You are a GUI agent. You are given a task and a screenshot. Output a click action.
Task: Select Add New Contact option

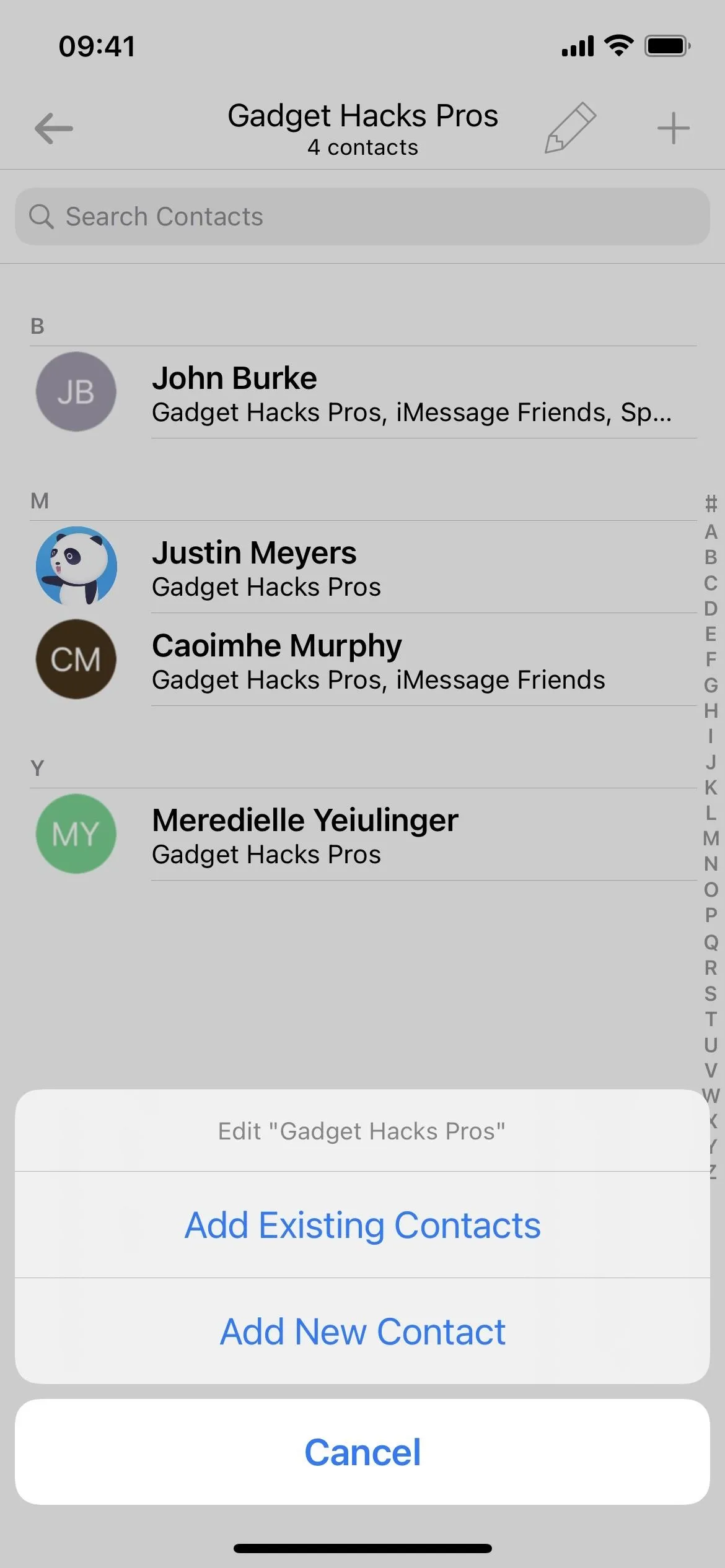click(x=362, y=1331)
